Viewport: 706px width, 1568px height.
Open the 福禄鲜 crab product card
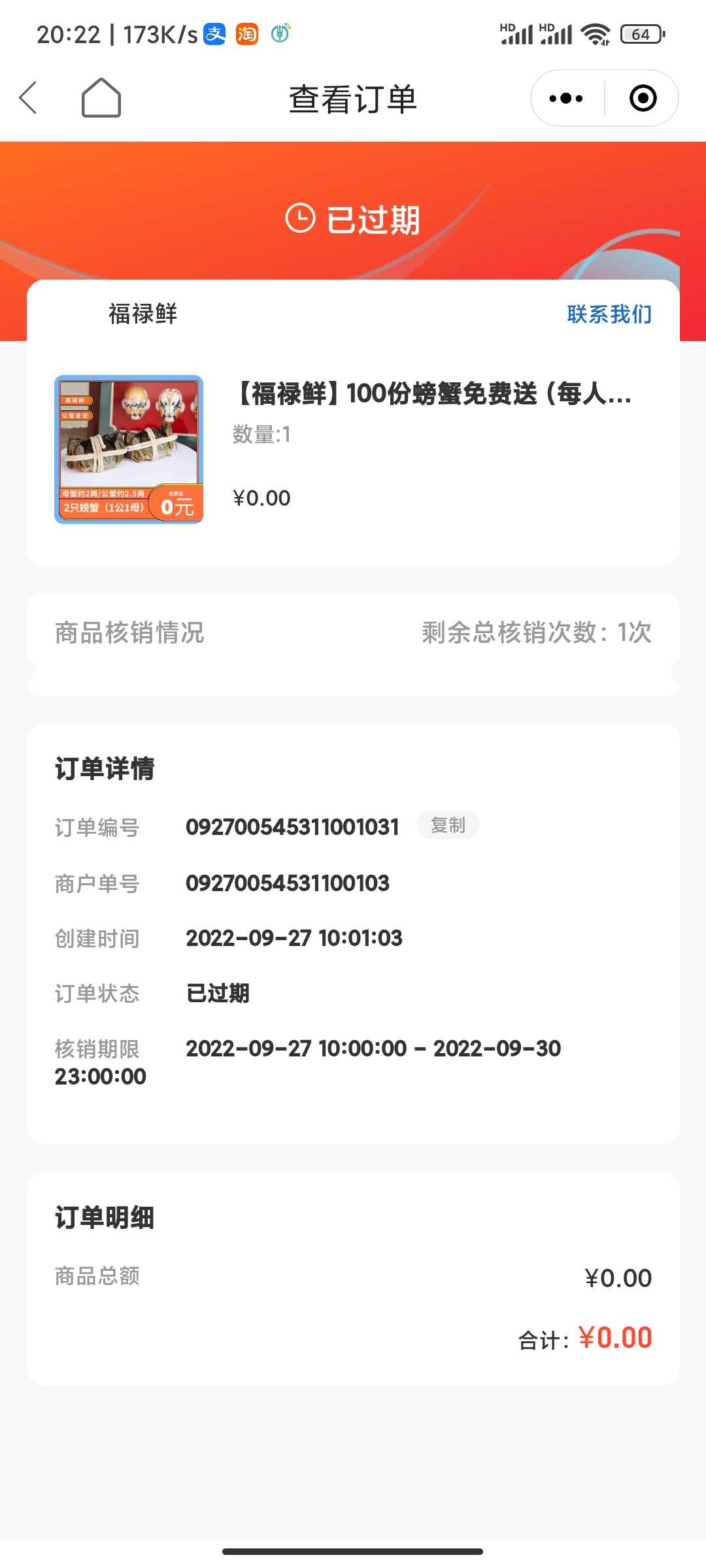click(x=353, y=449)
